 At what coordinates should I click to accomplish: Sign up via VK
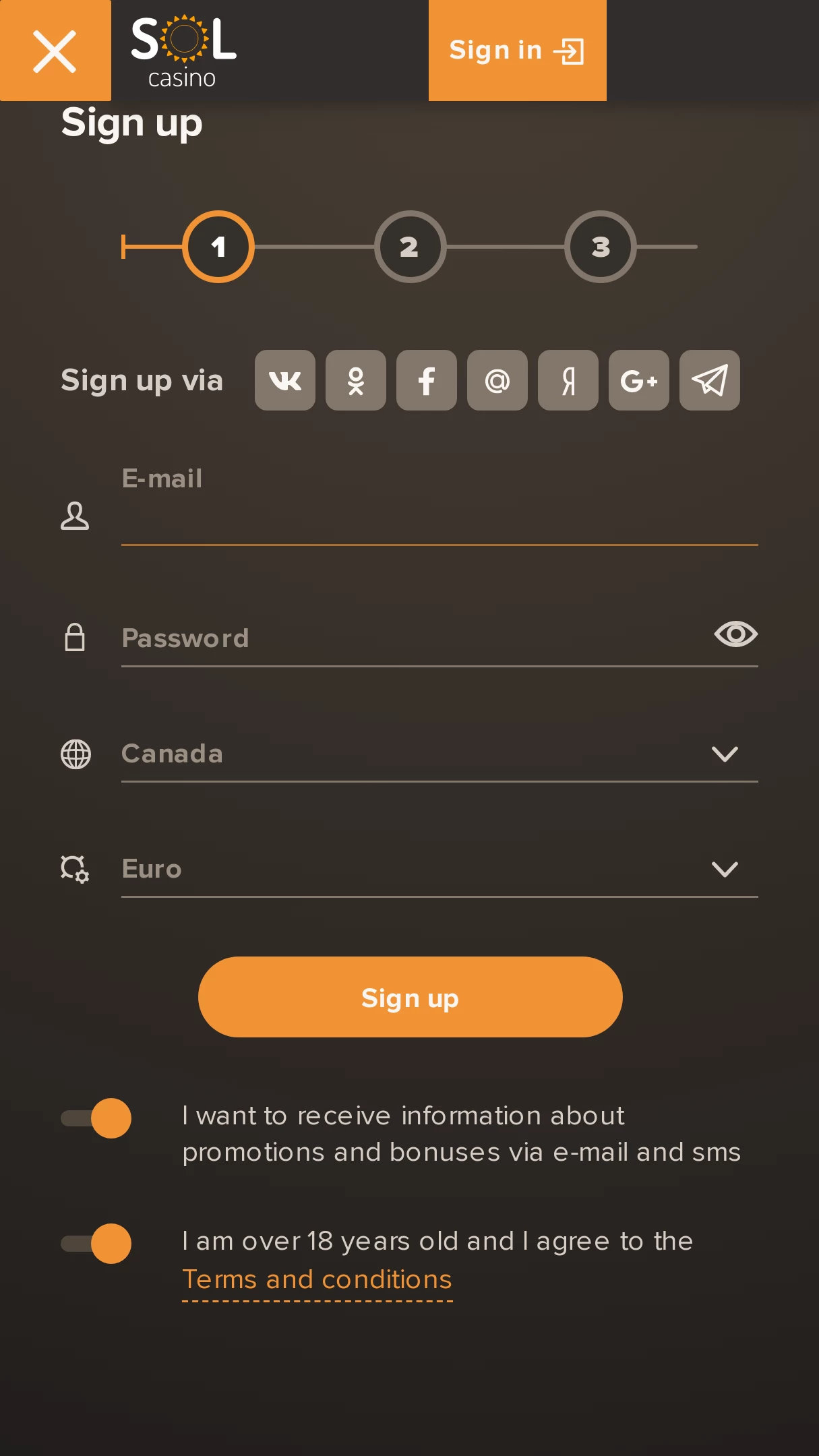(x=285, y=380)
